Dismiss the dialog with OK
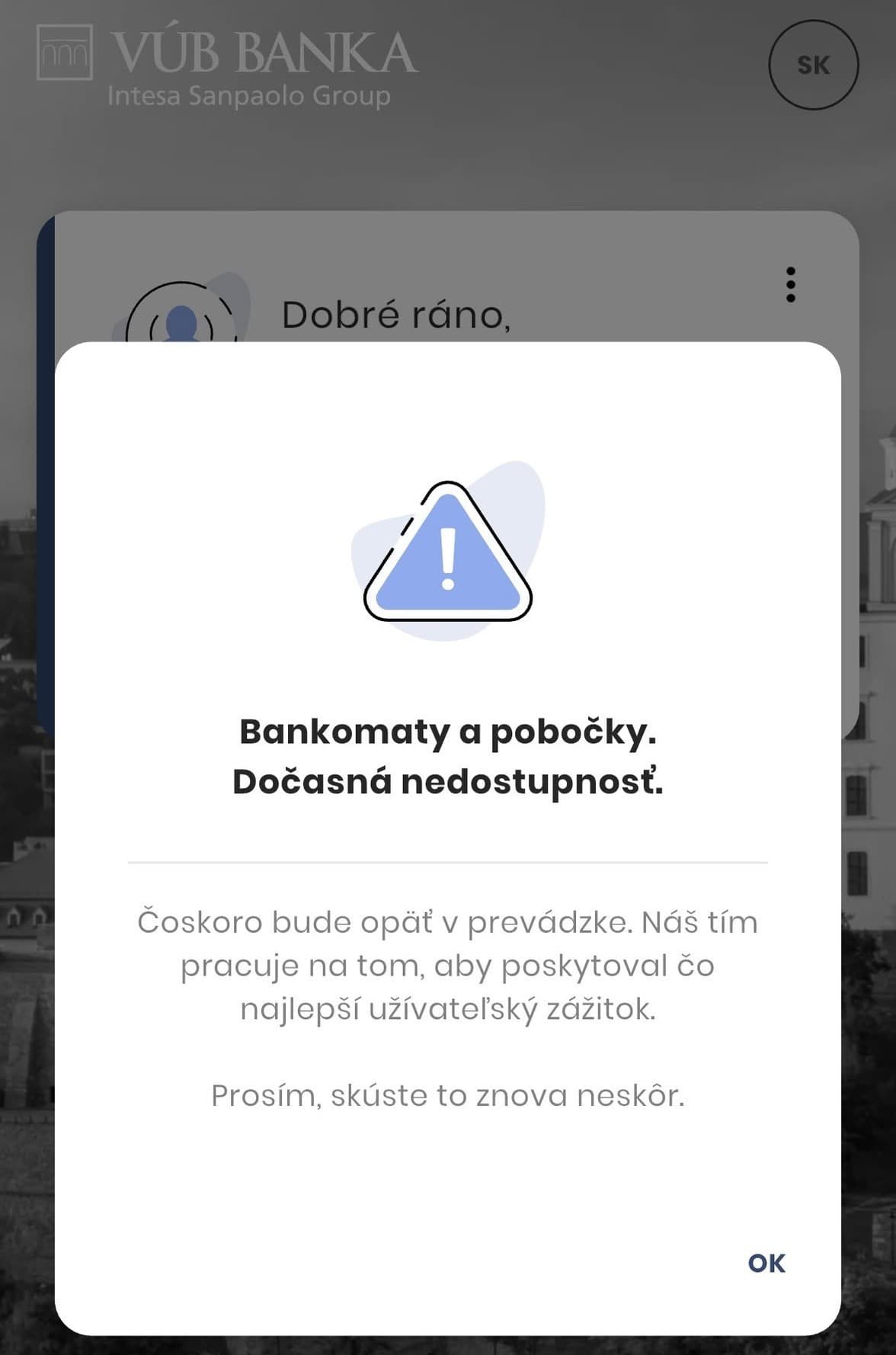Viewport: 896px width, 1355px height. [x=766, y=1263]
